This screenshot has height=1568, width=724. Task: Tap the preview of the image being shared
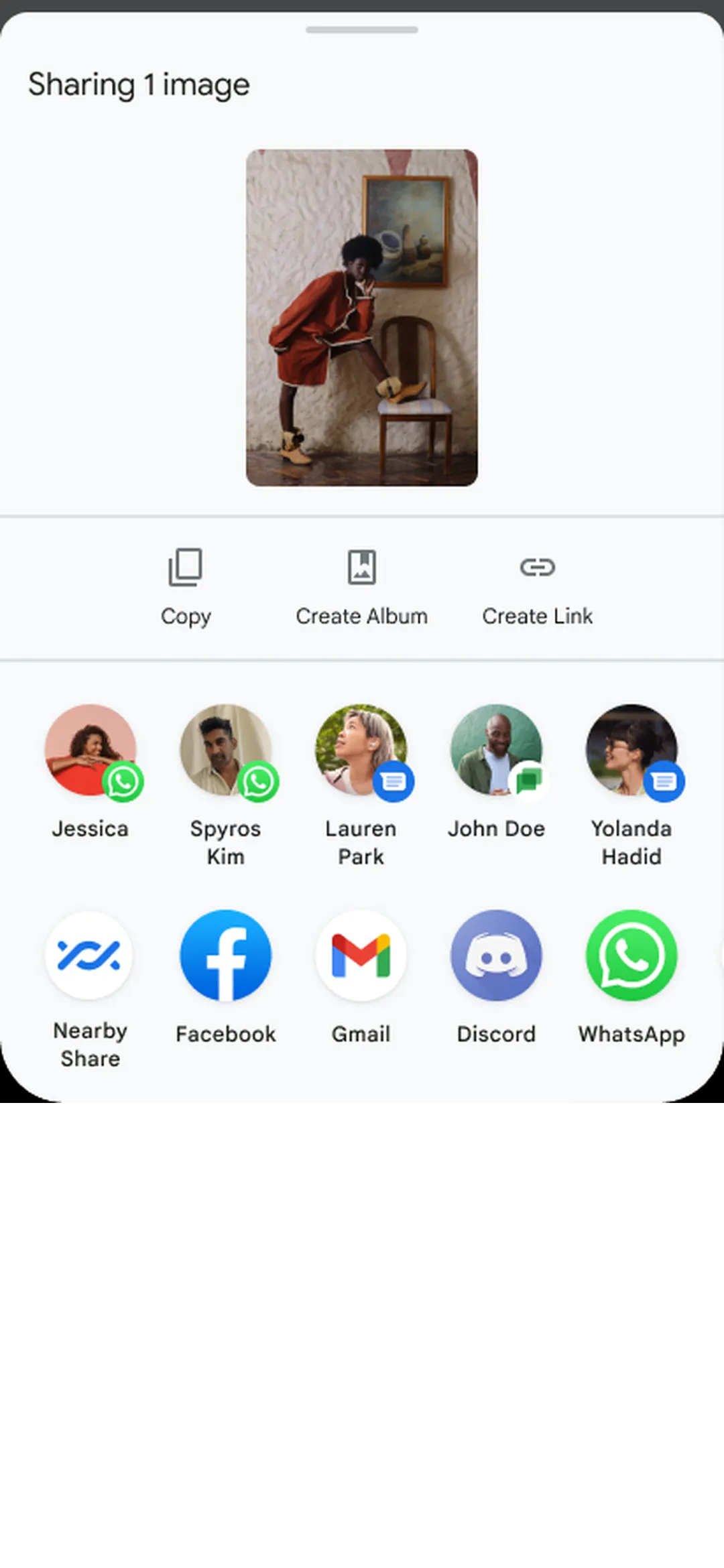point(362,318)
